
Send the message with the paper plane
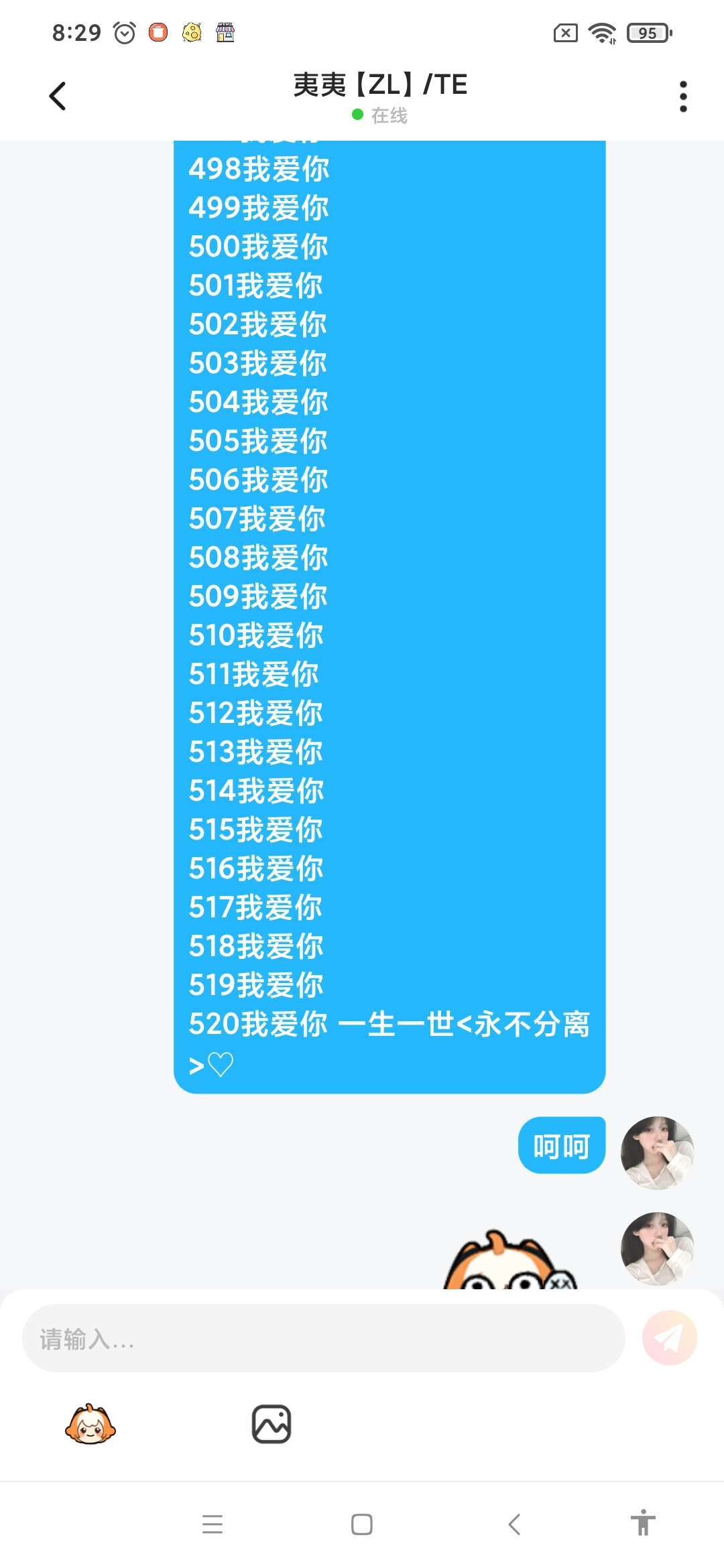(x=669, y=1338)
